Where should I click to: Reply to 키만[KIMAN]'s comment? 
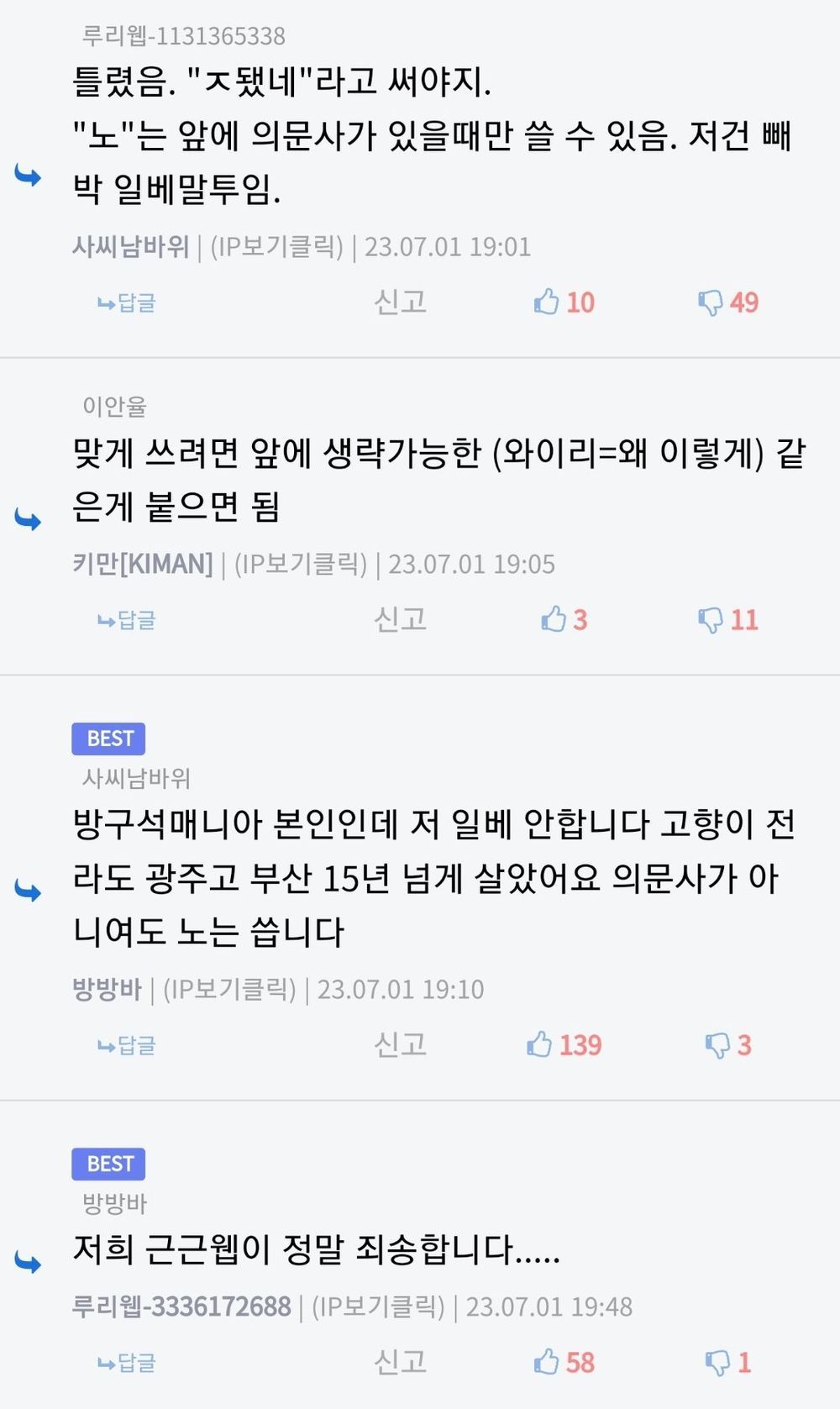[x=127, y=620]
